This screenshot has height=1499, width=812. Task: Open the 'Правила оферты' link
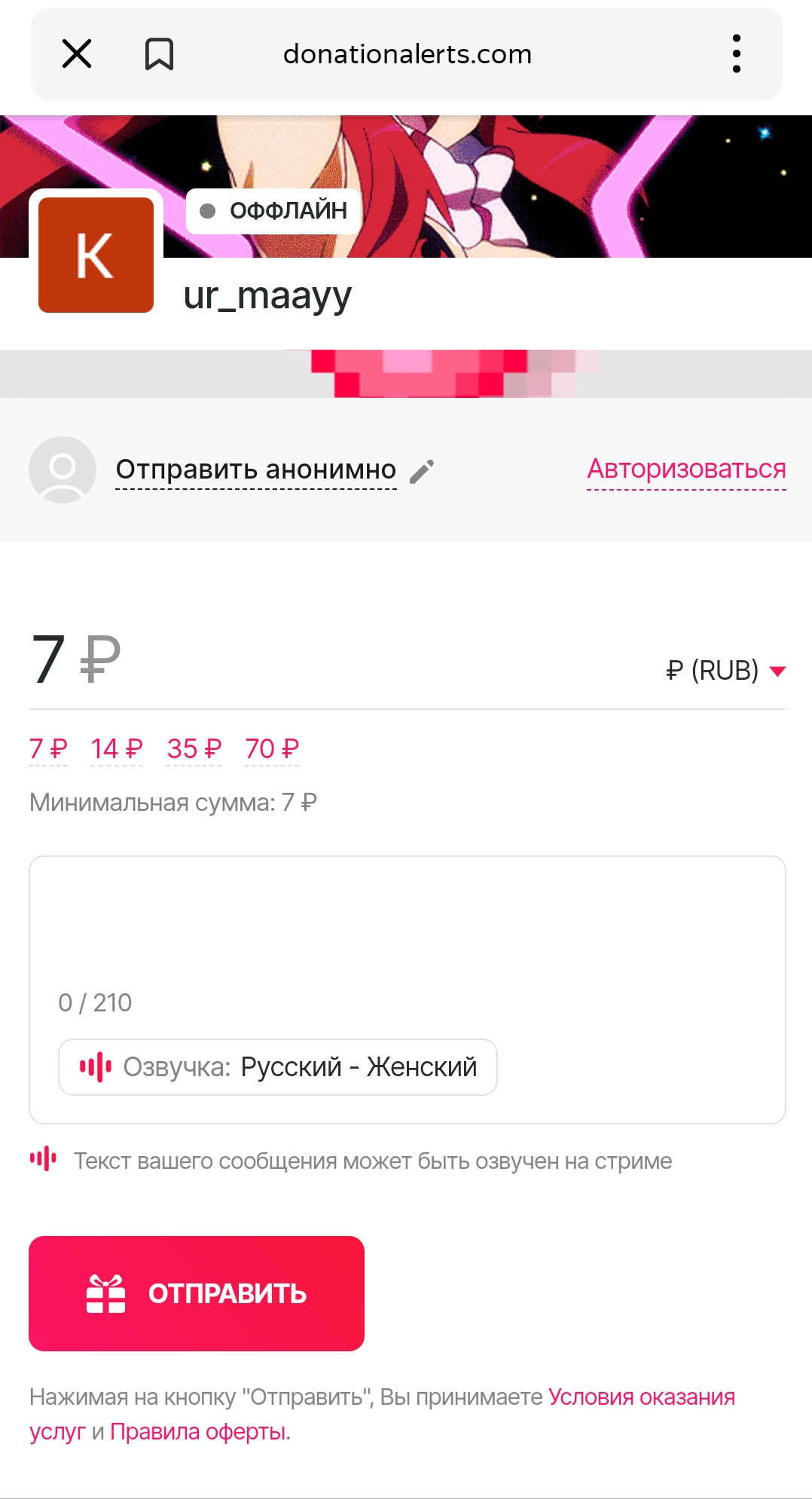pyautogui.click(x=198, y=1432)
